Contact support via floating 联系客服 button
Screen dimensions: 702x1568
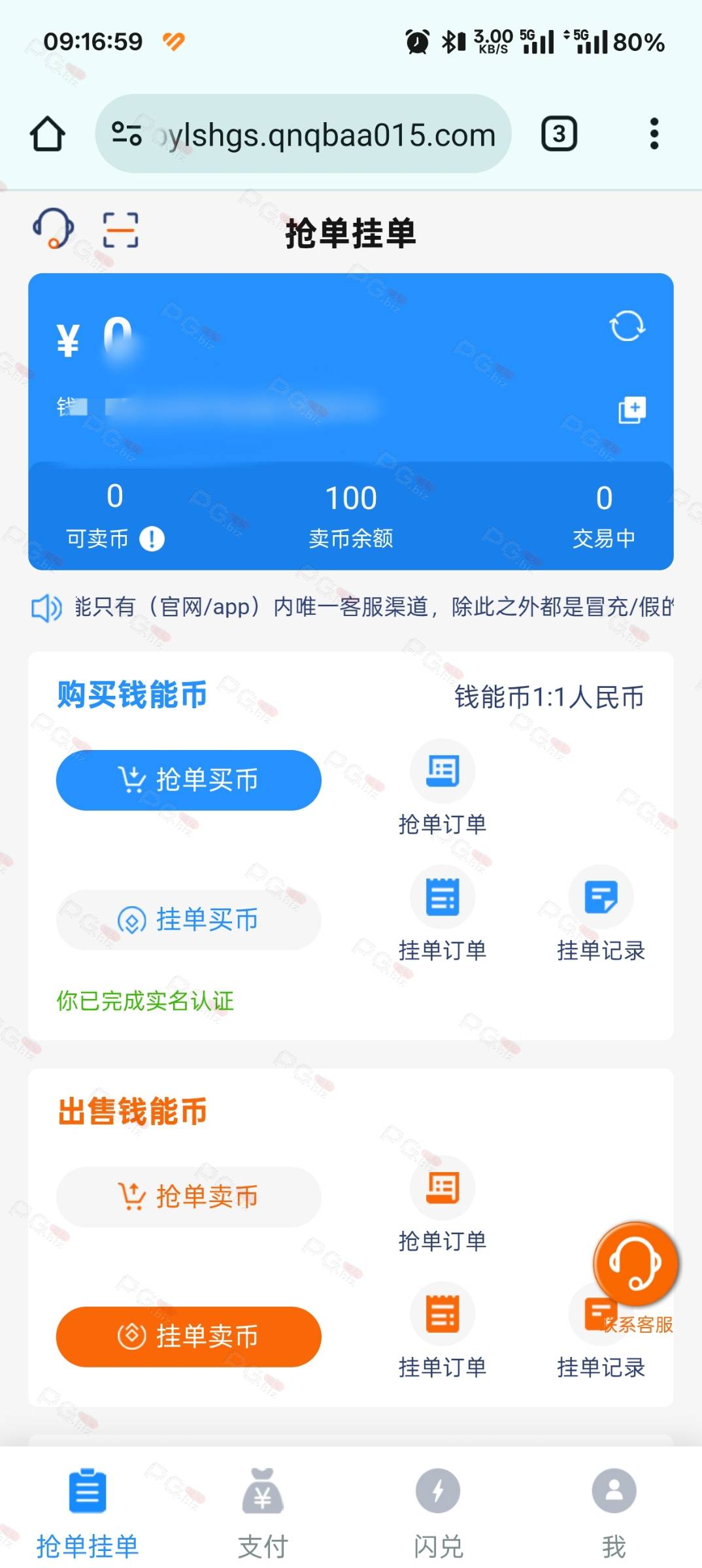coord(635,1265)
